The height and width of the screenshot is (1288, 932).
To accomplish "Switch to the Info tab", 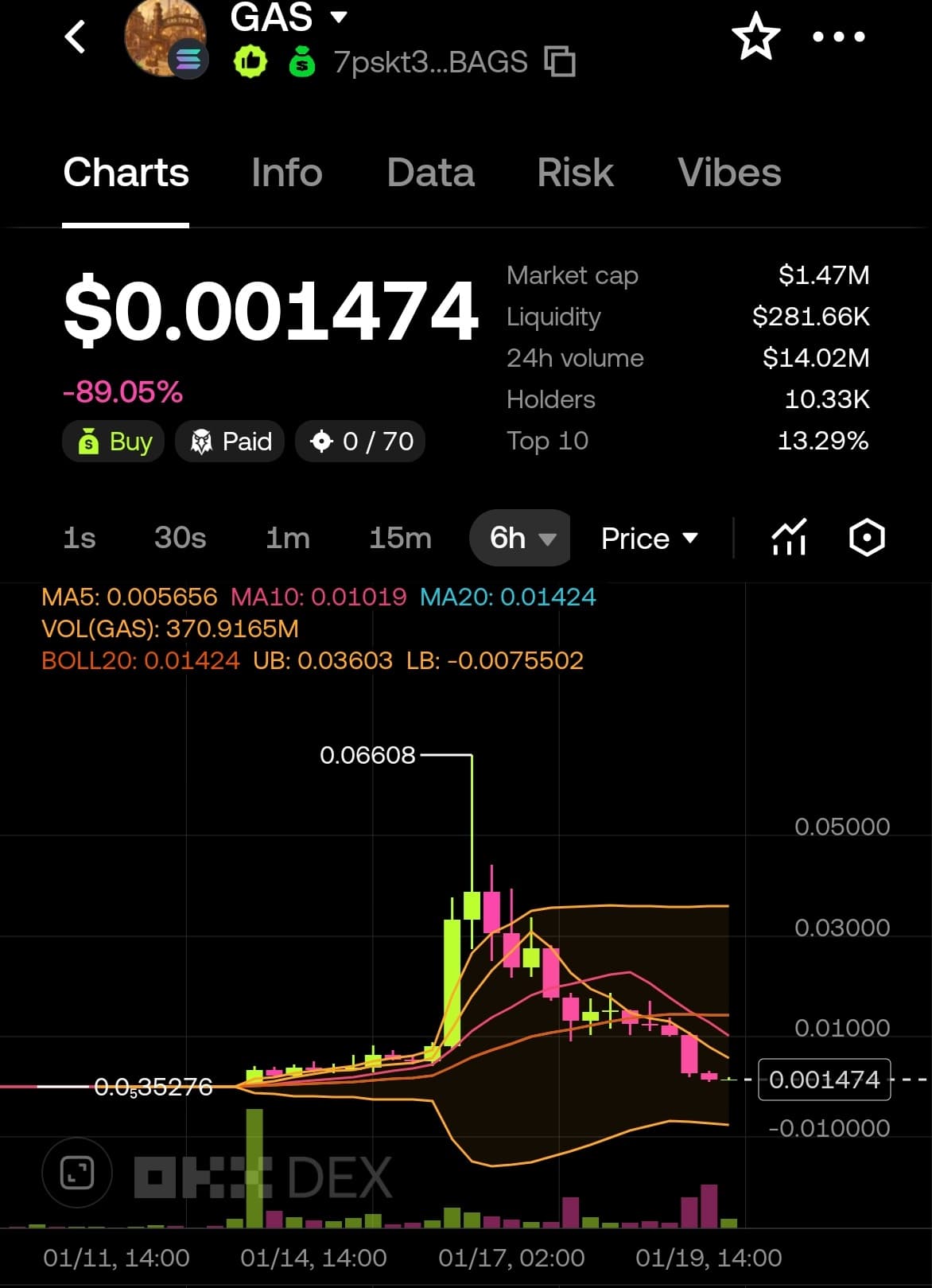I will [286, 173].
